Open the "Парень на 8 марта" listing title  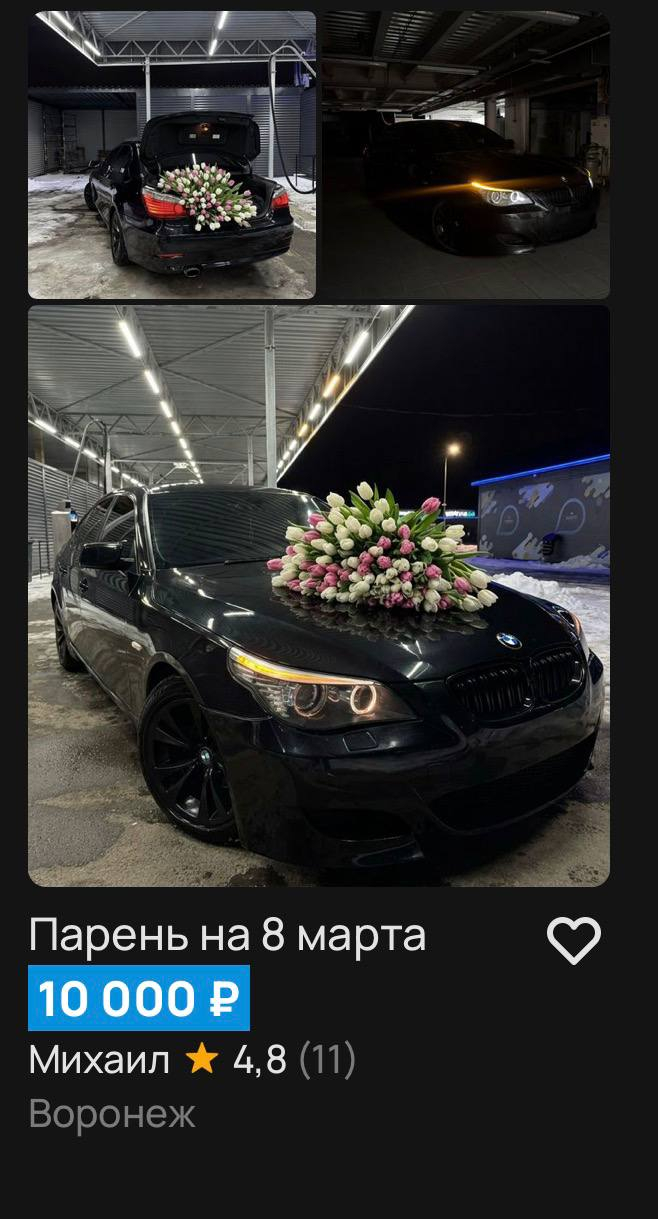228,936
